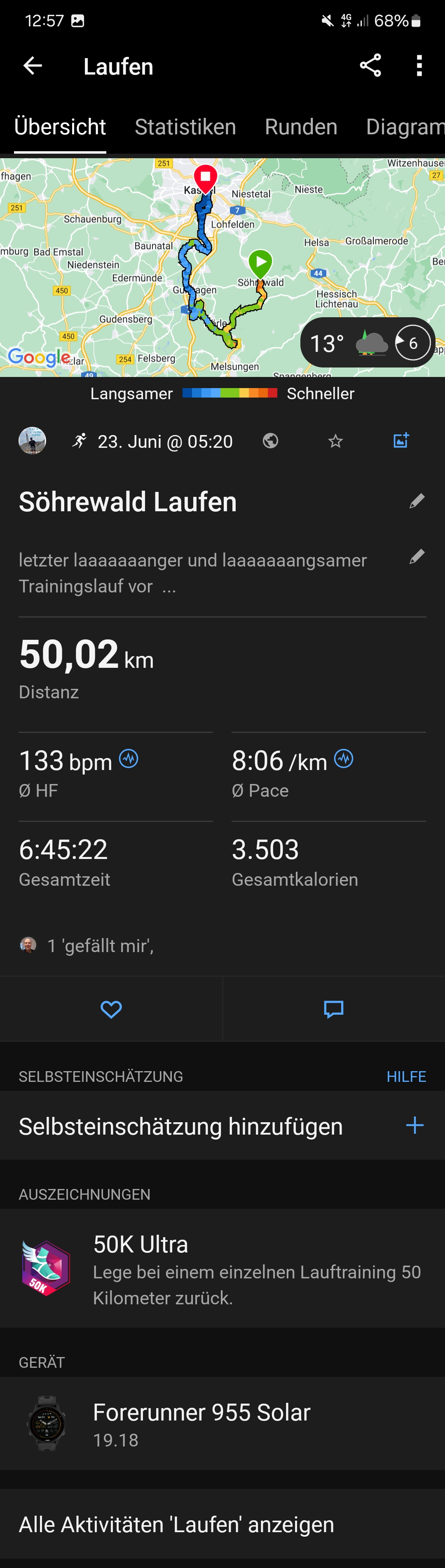This screenshot has height=1568, width=445.
Task: Mark activity as favorite with star
Action: [335, 441]
